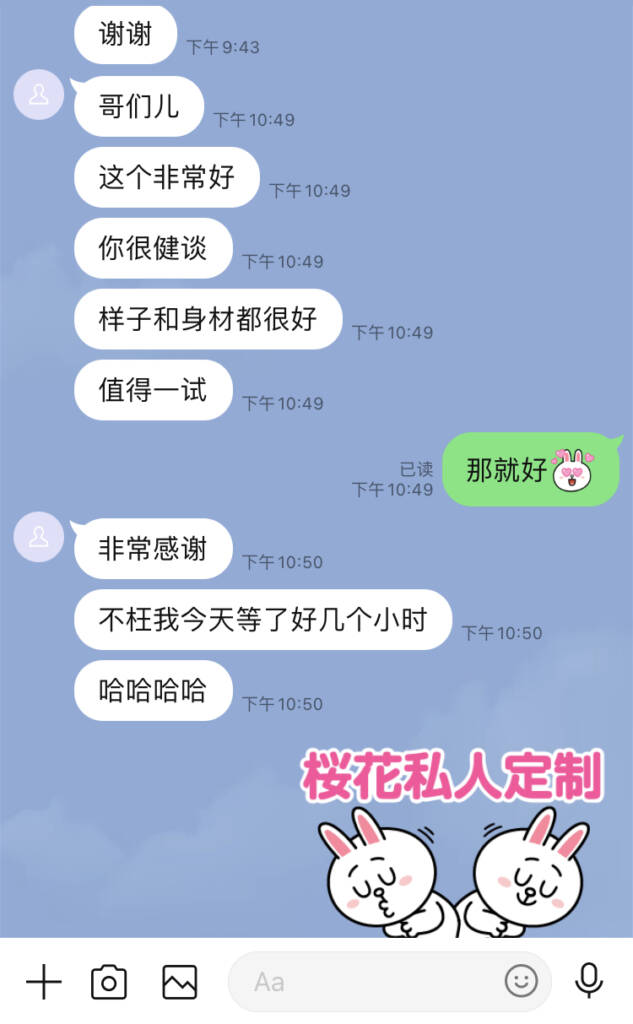Image resolution: width=633 pixels, height=1024 pixels.
Task: Open the emoji and sticker picker
Action: coord(521,982)
